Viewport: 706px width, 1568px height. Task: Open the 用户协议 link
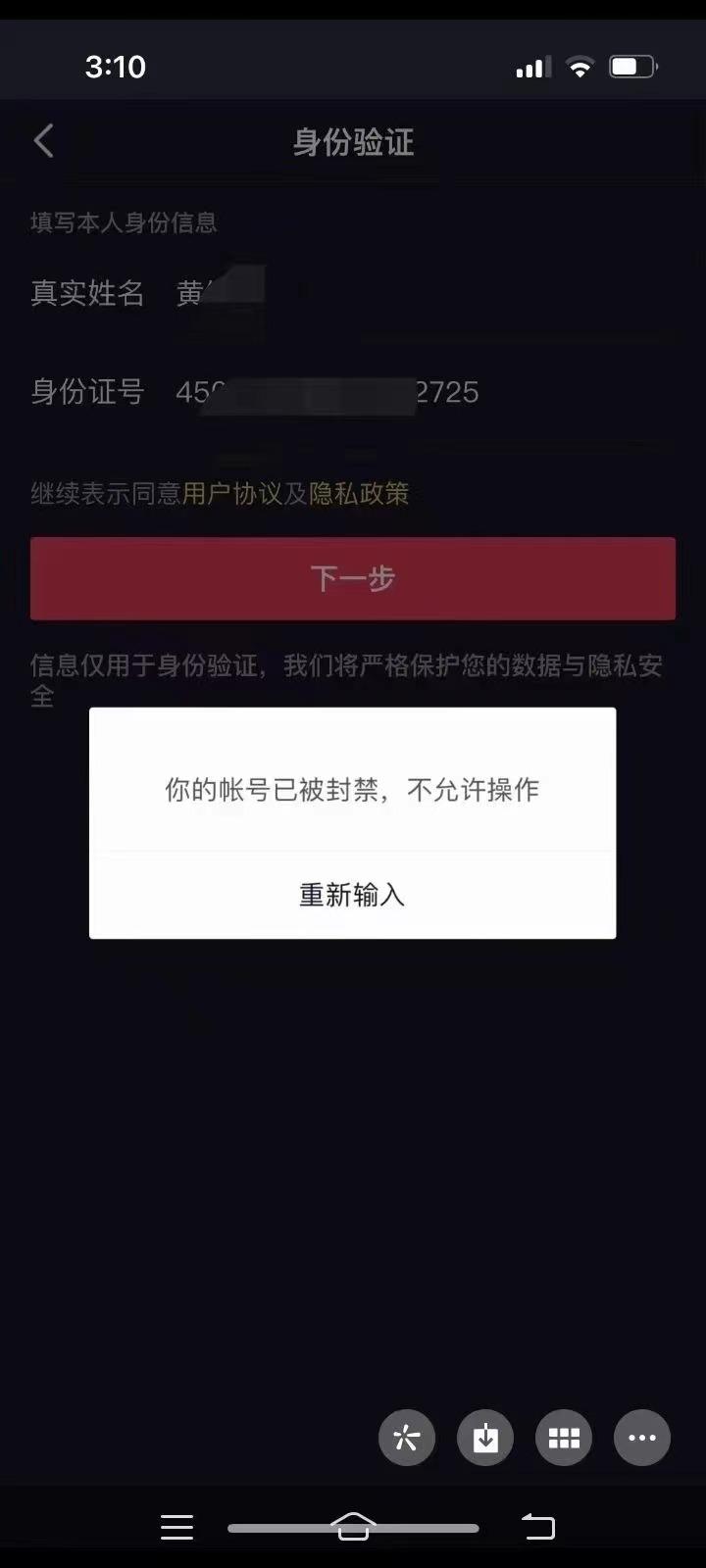coord(232,493)
